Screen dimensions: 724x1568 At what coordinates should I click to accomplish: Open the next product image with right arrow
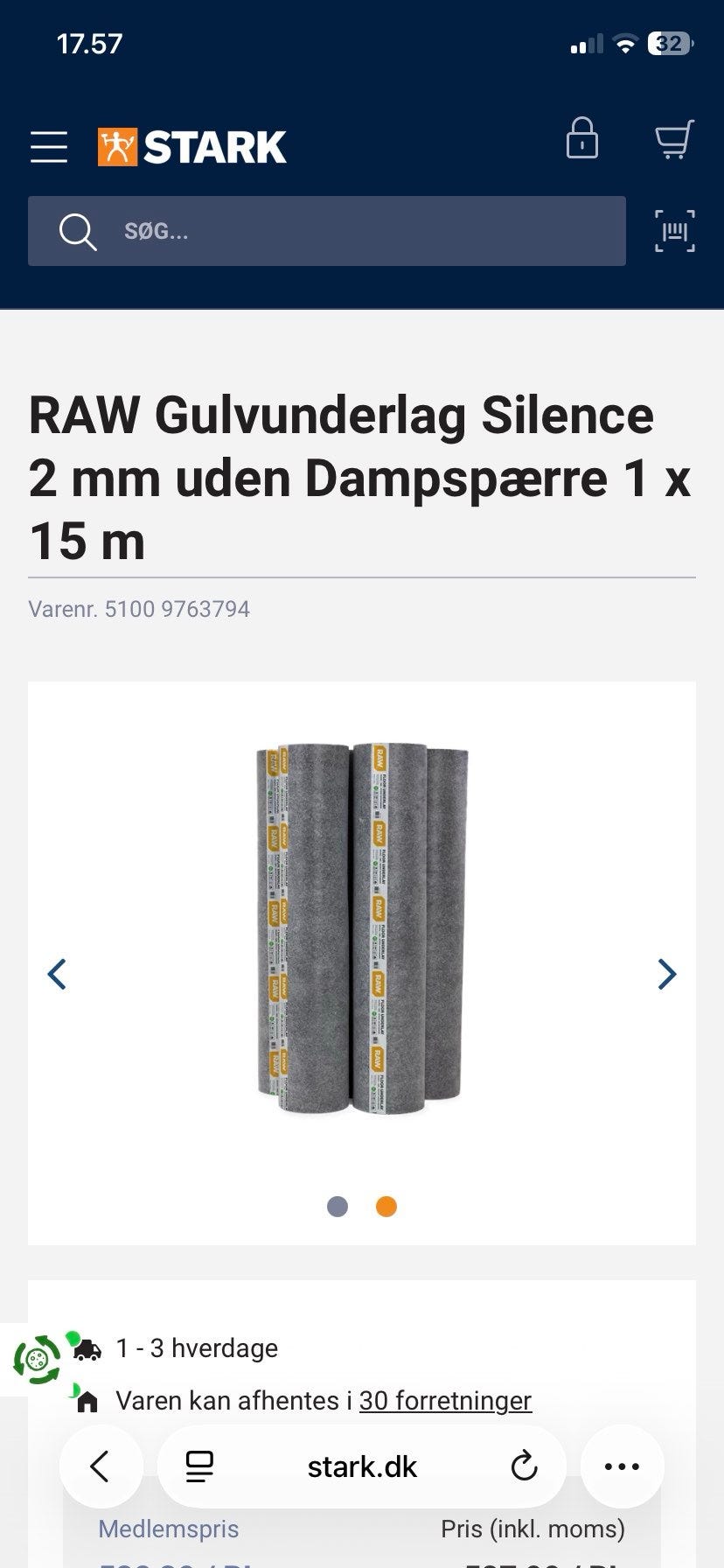[667, 973]
